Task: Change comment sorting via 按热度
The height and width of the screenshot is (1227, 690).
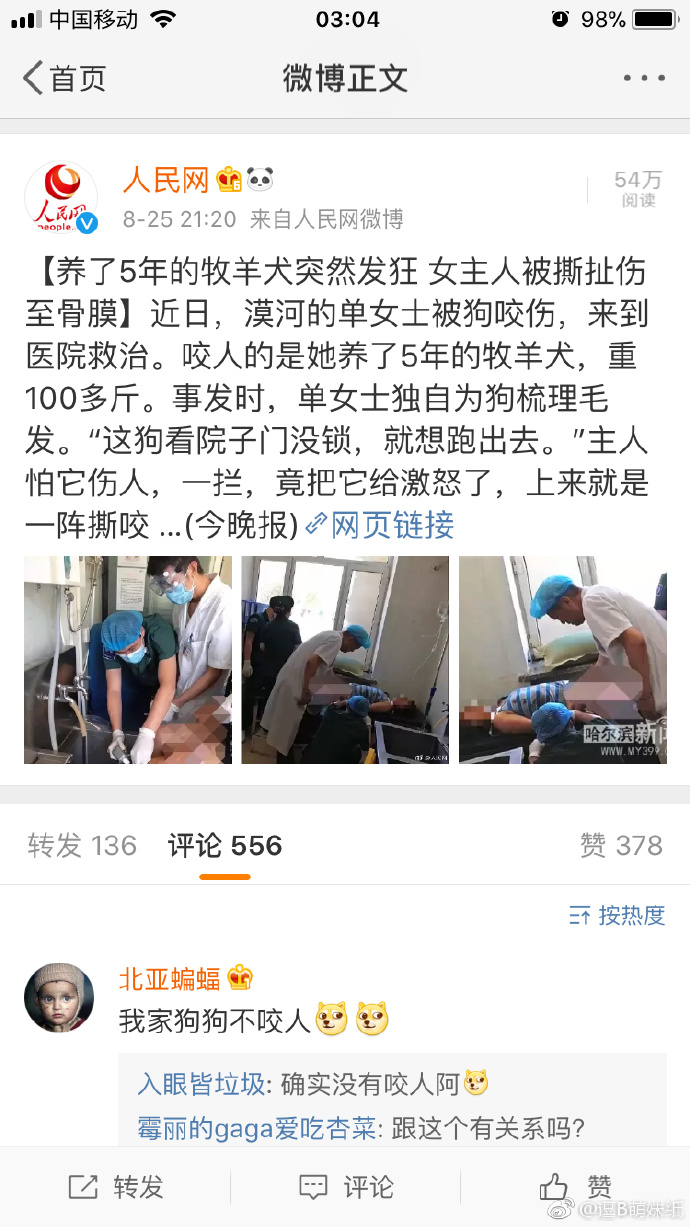Action: click(x=617, y=915)
